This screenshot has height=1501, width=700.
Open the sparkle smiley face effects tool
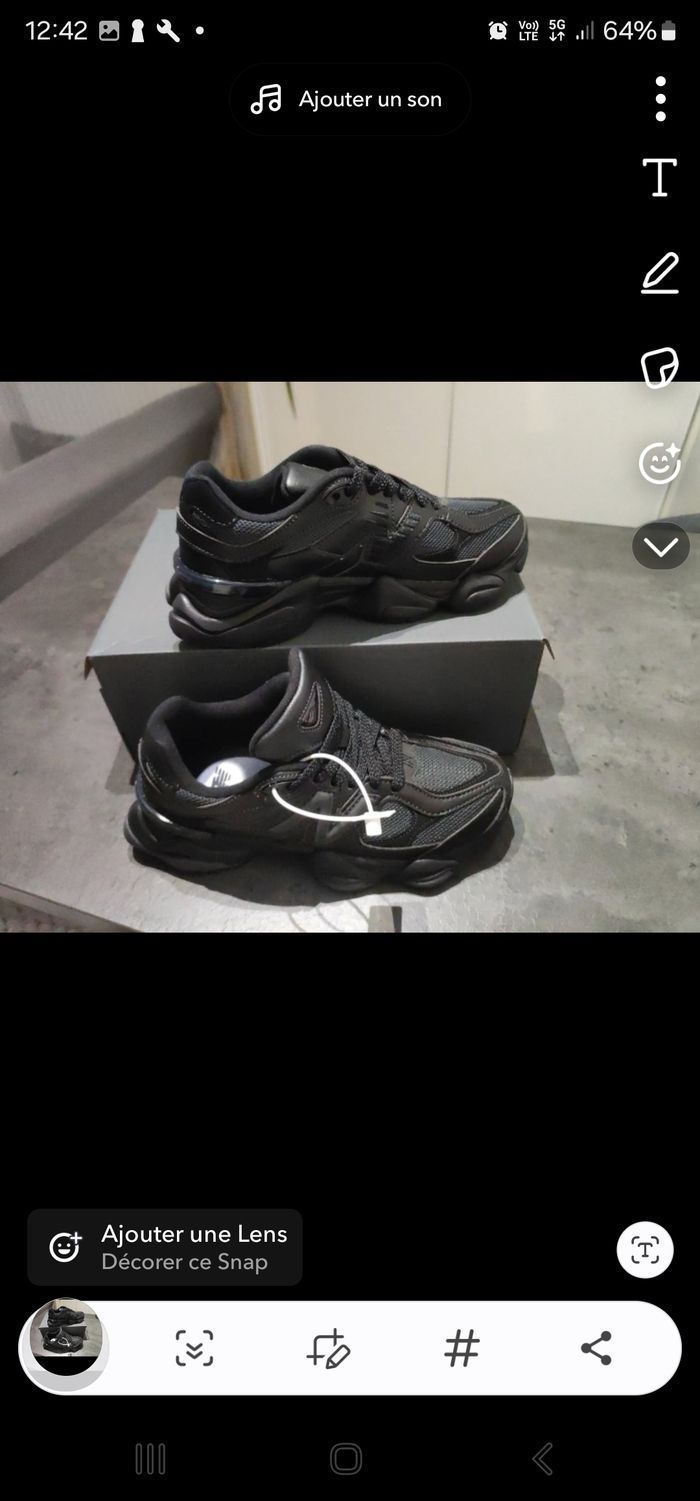click(x=660, y=462)
